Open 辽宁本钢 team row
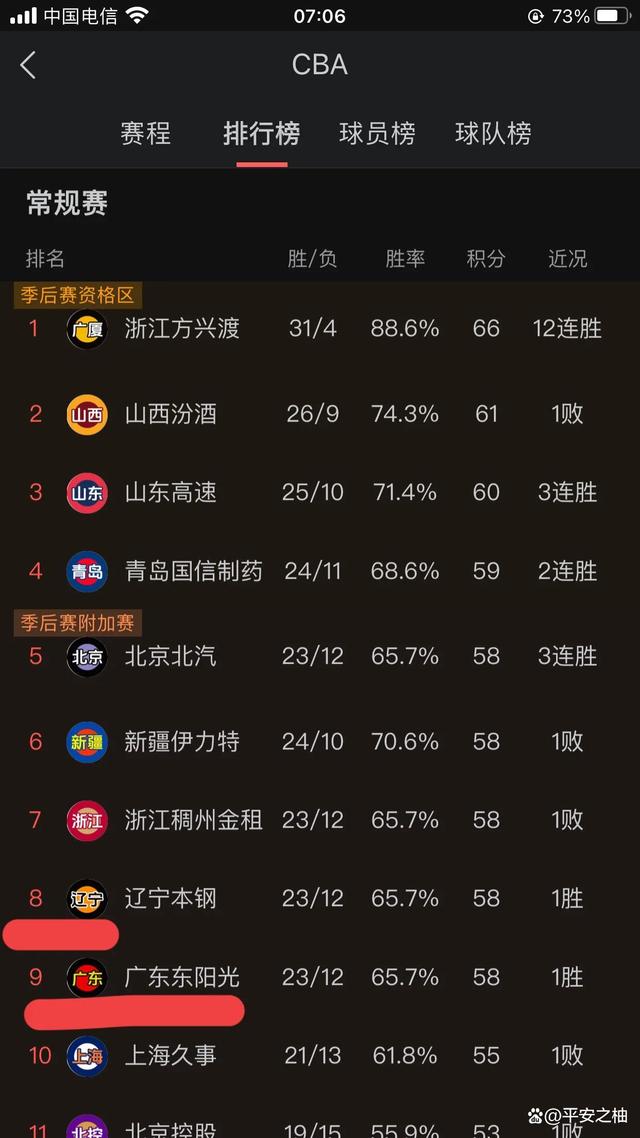This screenshot has width=640, height=1138. pos(171,898)
